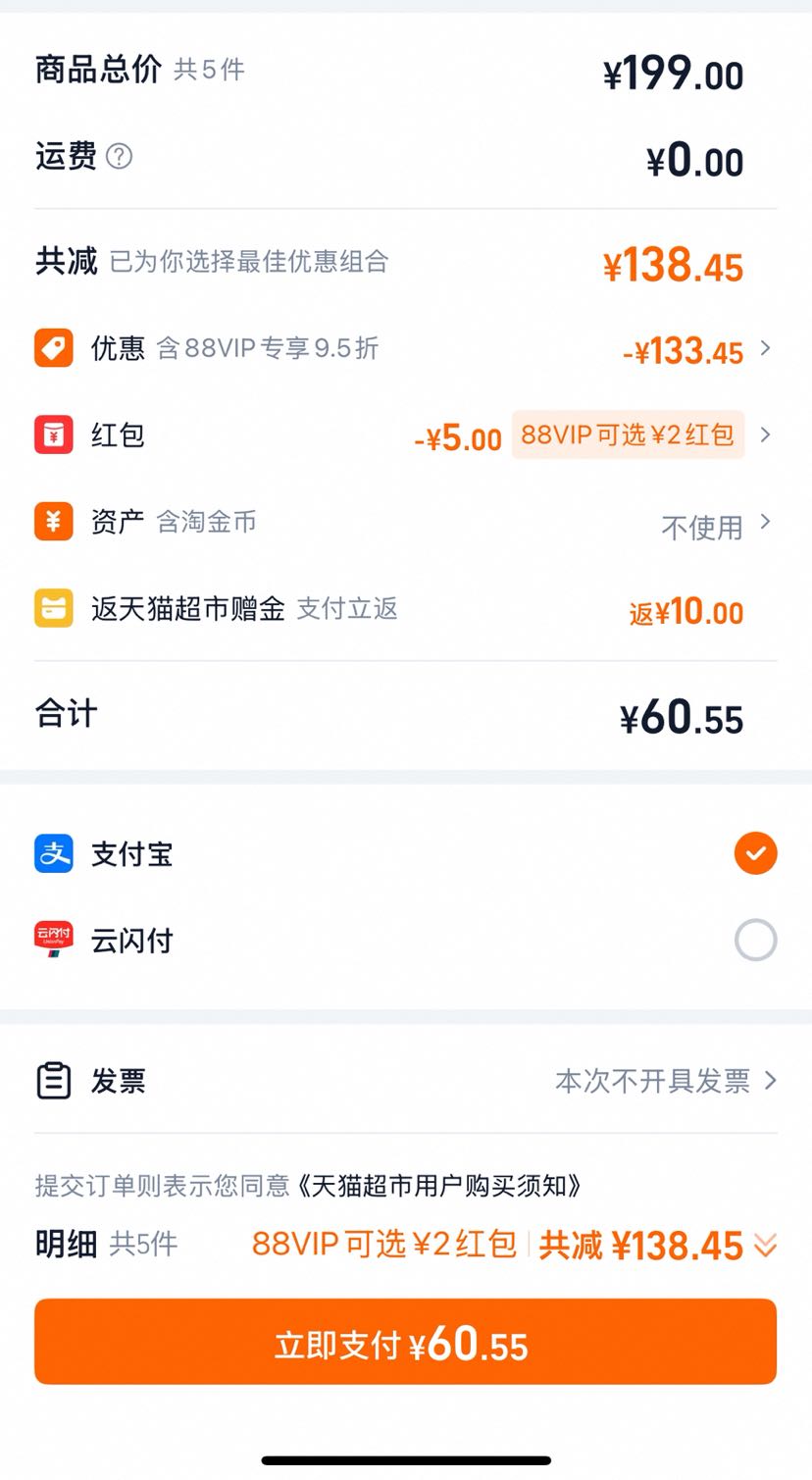The height and width of the screenshot is (1480, 812).
Task: Expand the 明细 savings breakdown
Action: [x=765, y=1246]
